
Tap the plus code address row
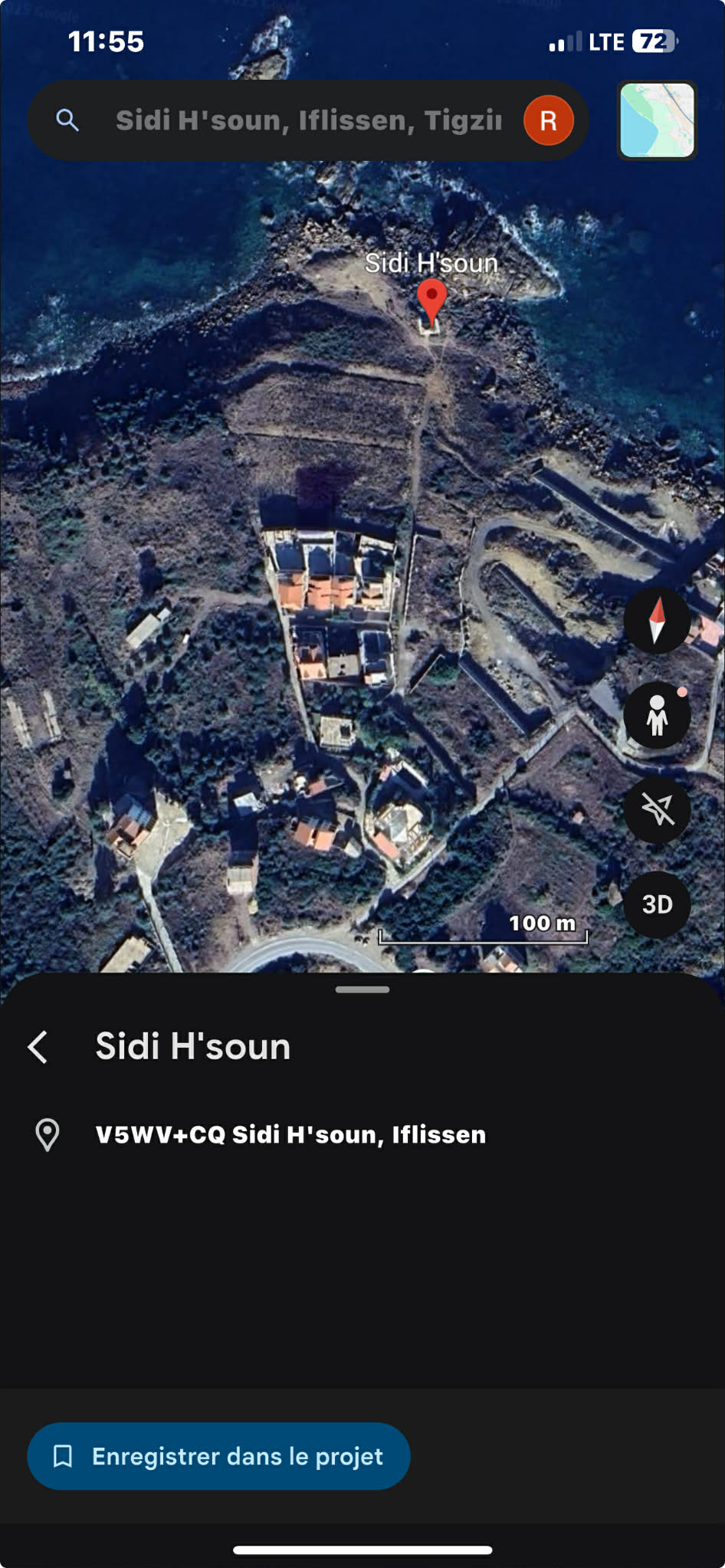tap(290, 1134)
